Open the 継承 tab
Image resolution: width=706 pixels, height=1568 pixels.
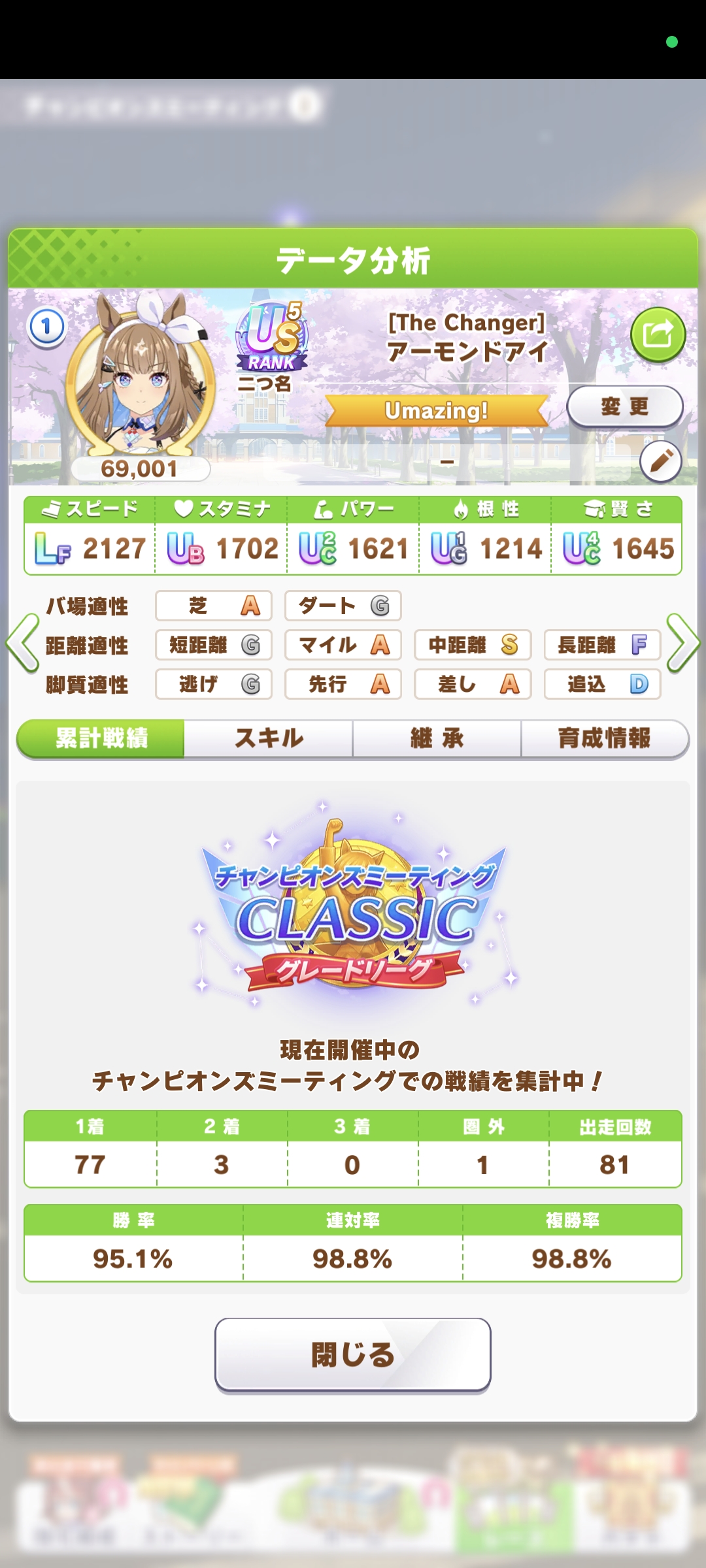point(437,739)
